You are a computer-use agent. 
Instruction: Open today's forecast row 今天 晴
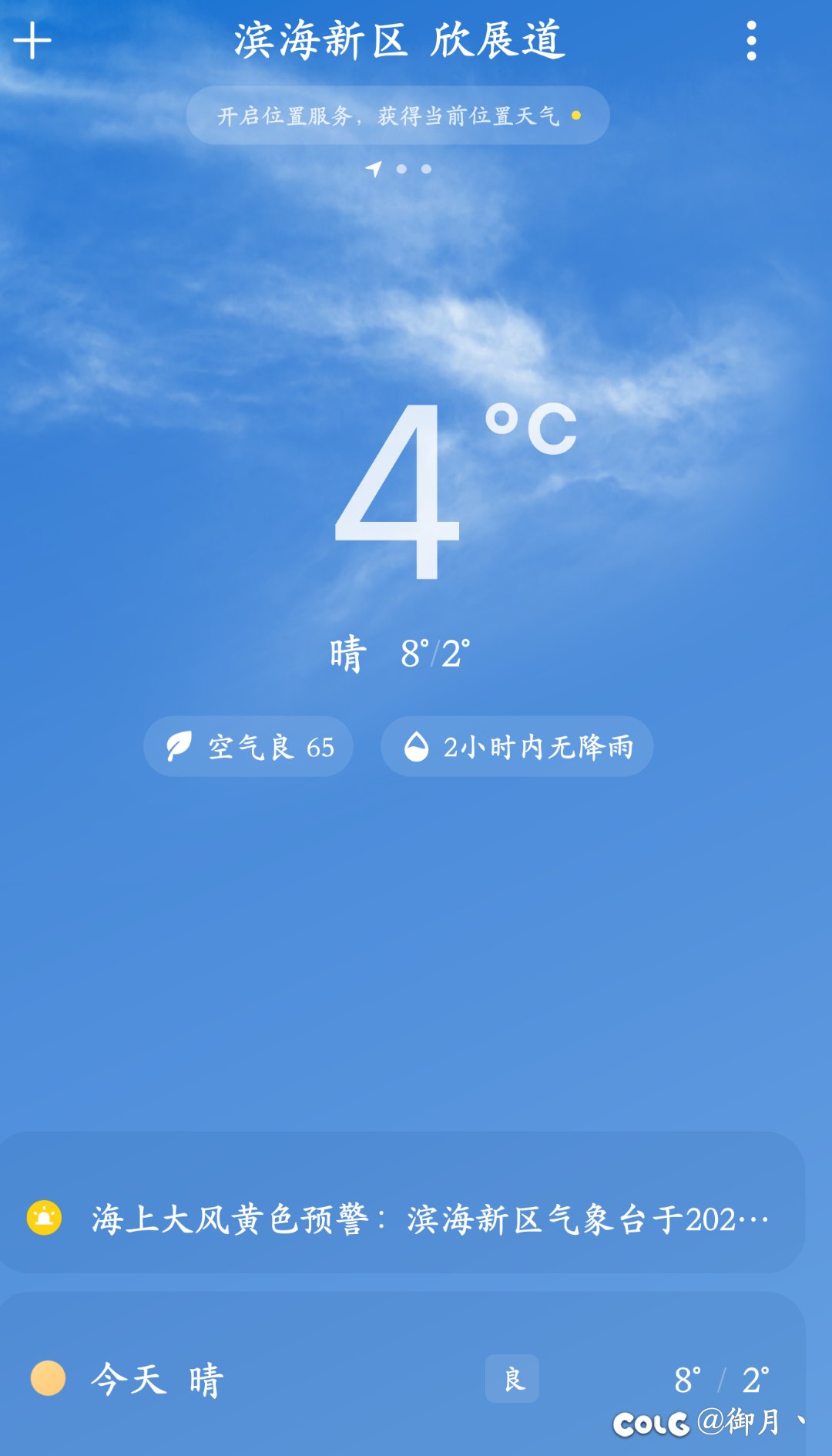pyautogui.click(x=402, y=1378)
